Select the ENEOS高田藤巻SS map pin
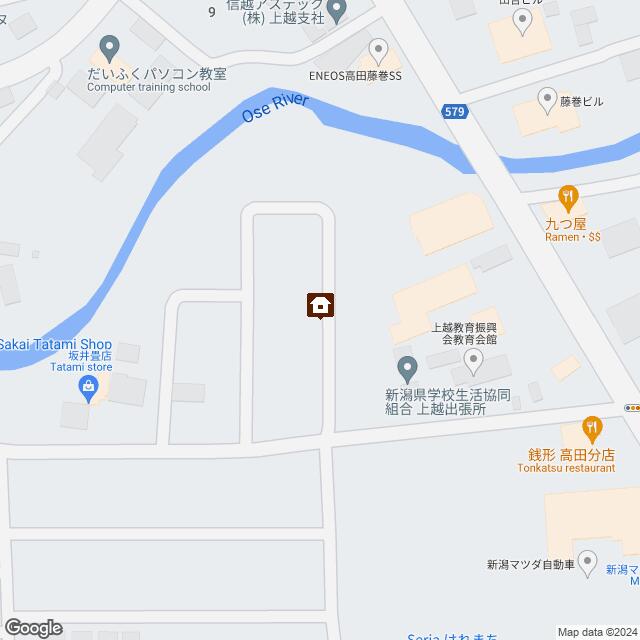Image resolution: width=640 pixels, height=640 pixels. point(378,49)
